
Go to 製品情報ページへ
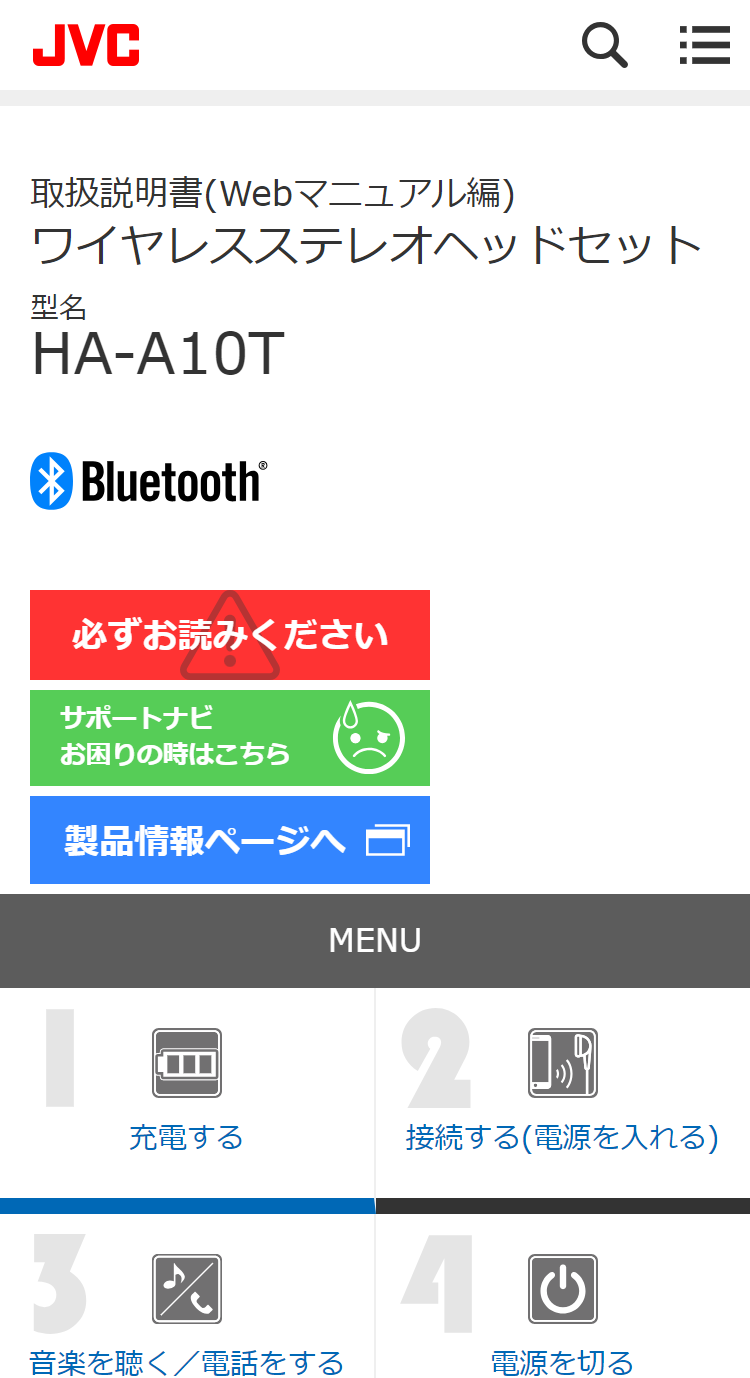[x=230, y=840]
